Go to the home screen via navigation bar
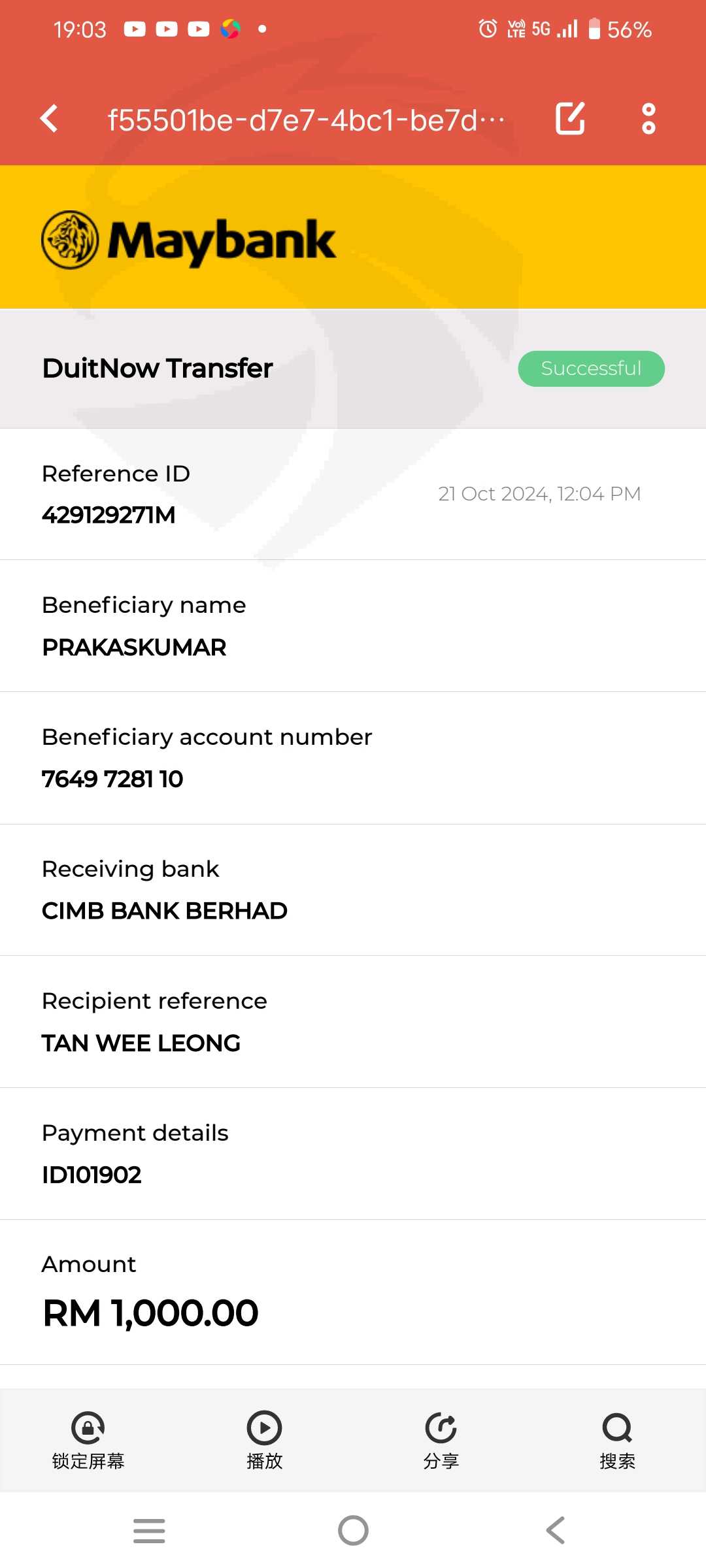Screen dimensions: 706x1568 tap(353, 1530)
